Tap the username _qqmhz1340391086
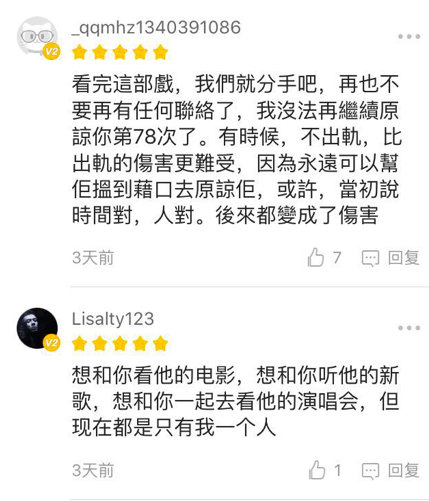This screenshot has width=429, height=501. point(156,28)
